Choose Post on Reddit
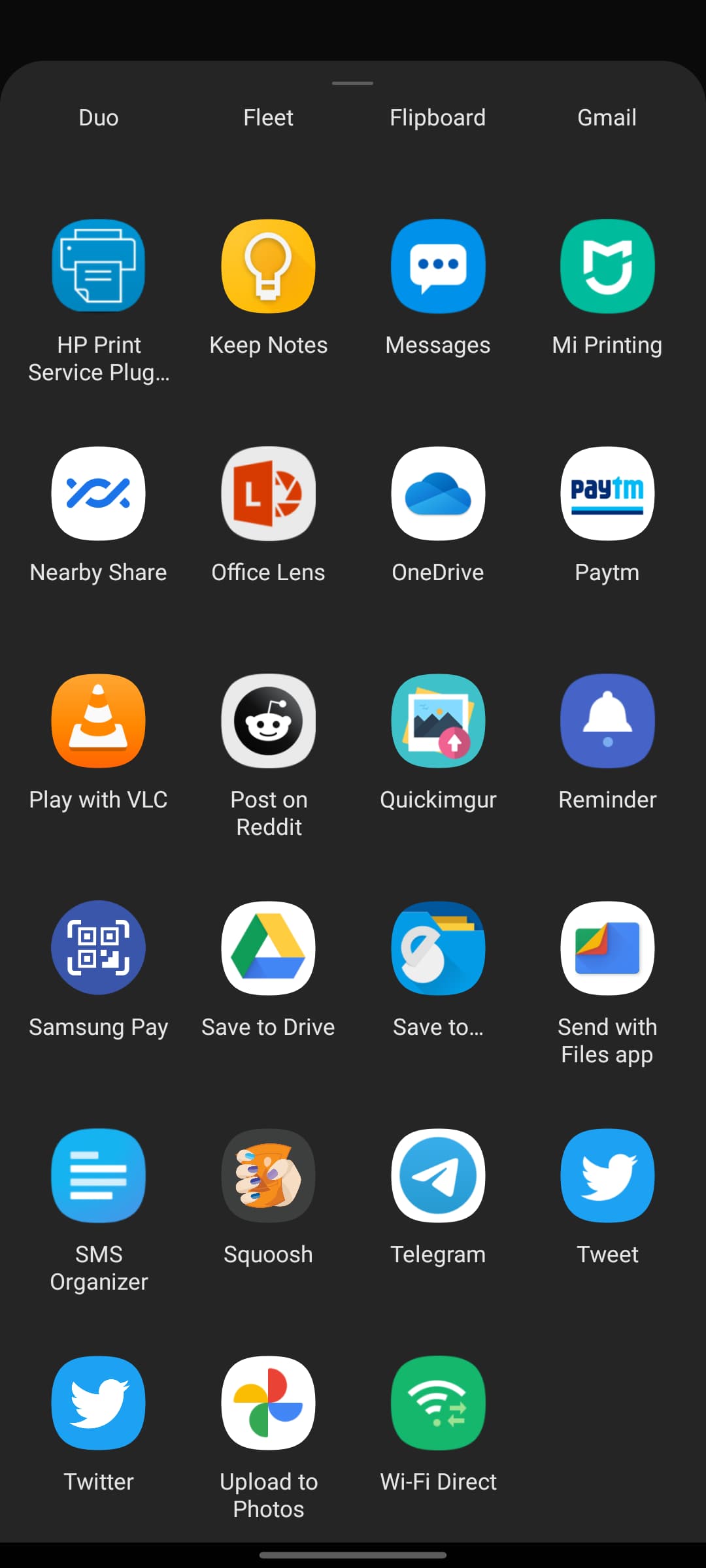Image resolution: width=706 pixels, height=1568 pixels. pyautogui.click(x=268, y=721)
